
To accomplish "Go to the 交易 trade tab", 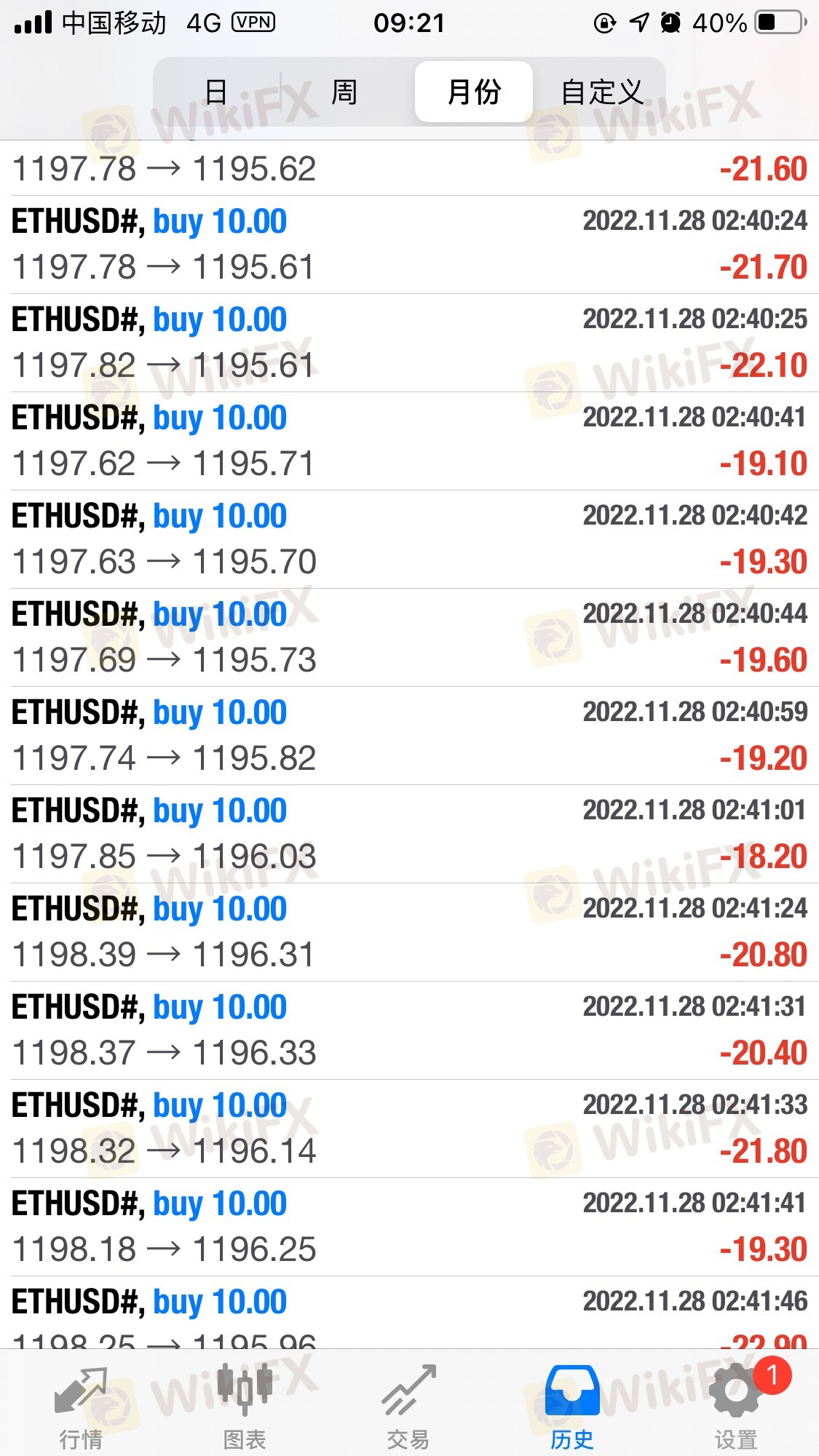I will pyautogui.click(x=408, y=1406).
